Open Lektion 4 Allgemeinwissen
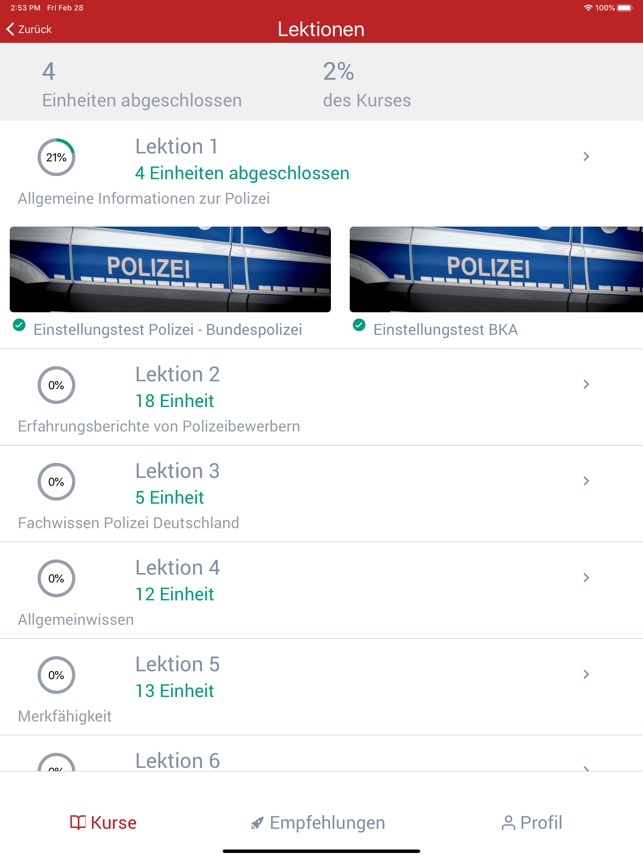This screenshot has height=858, width=643. 320,590
